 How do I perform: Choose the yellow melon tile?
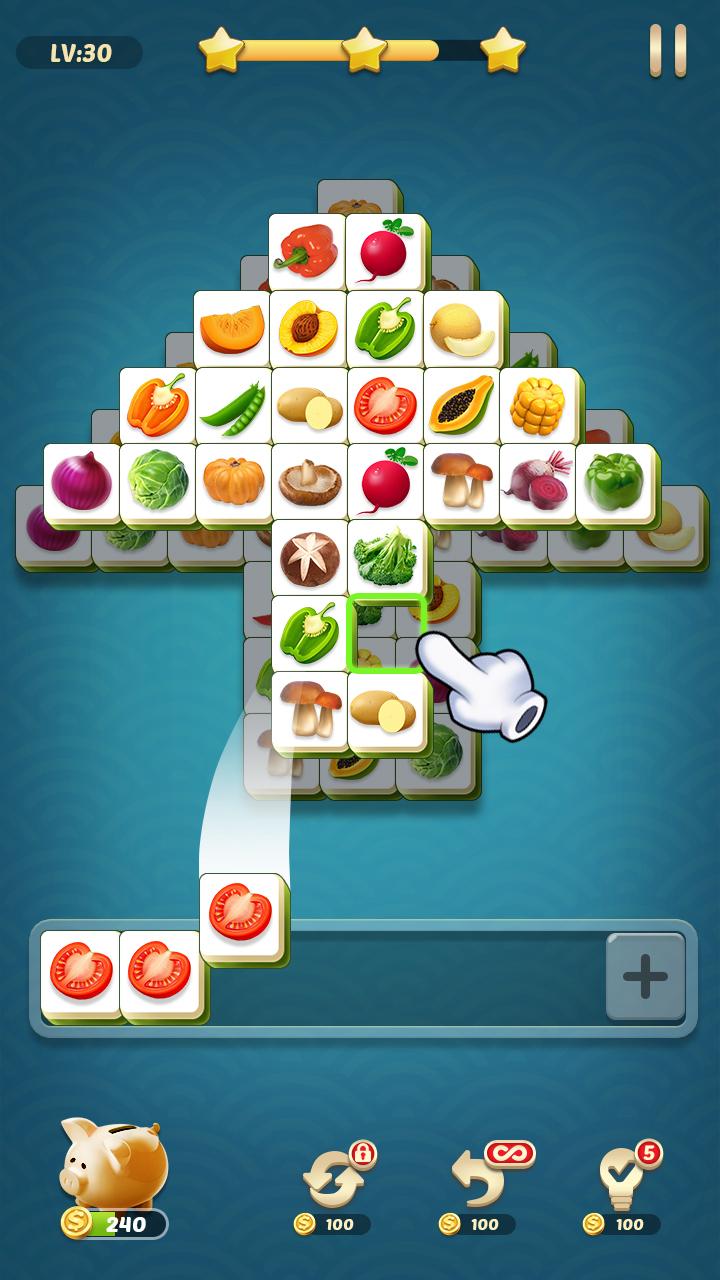[x=463, y=329]
